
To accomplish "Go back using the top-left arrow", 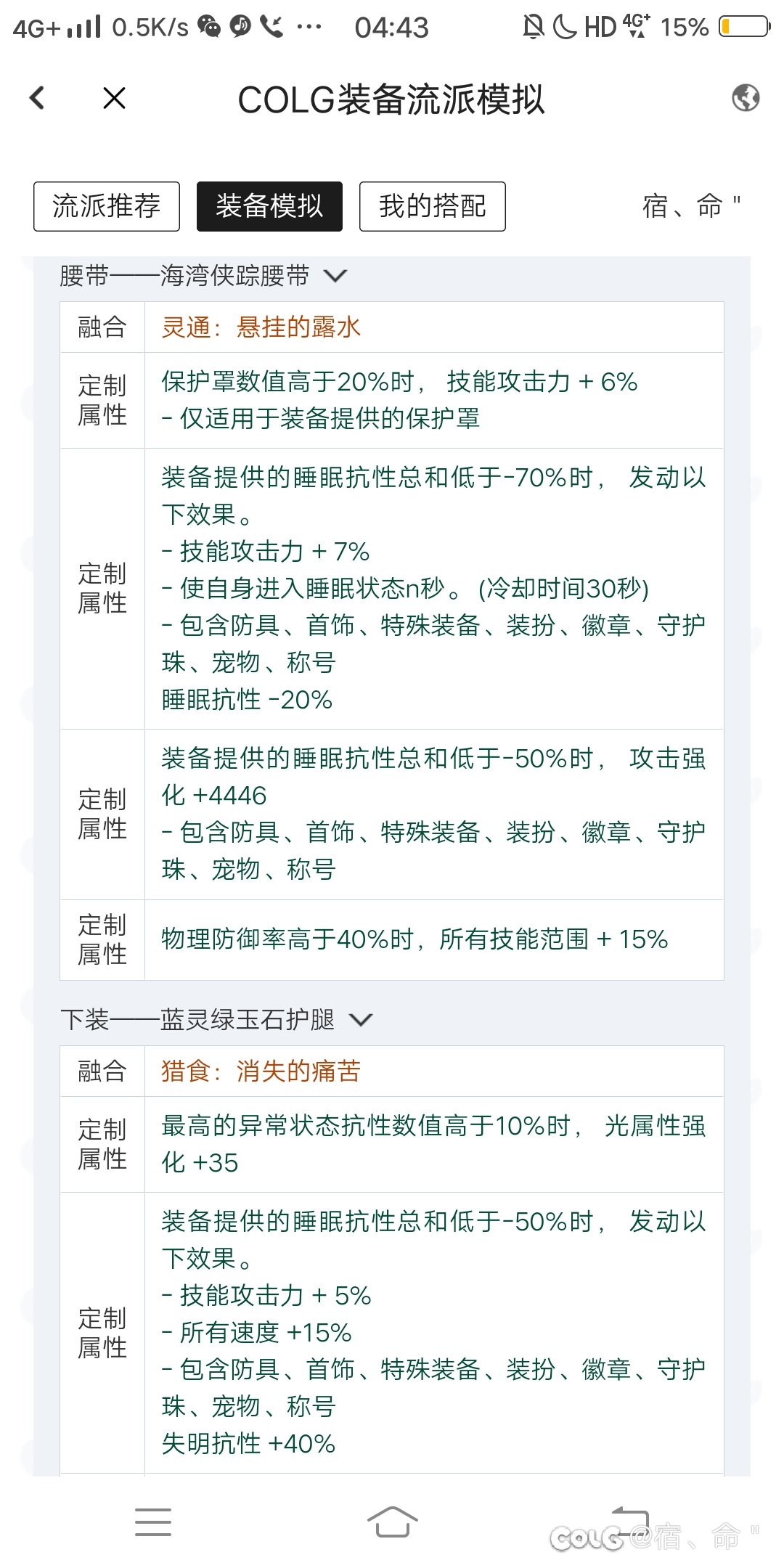I will [37, 98].
